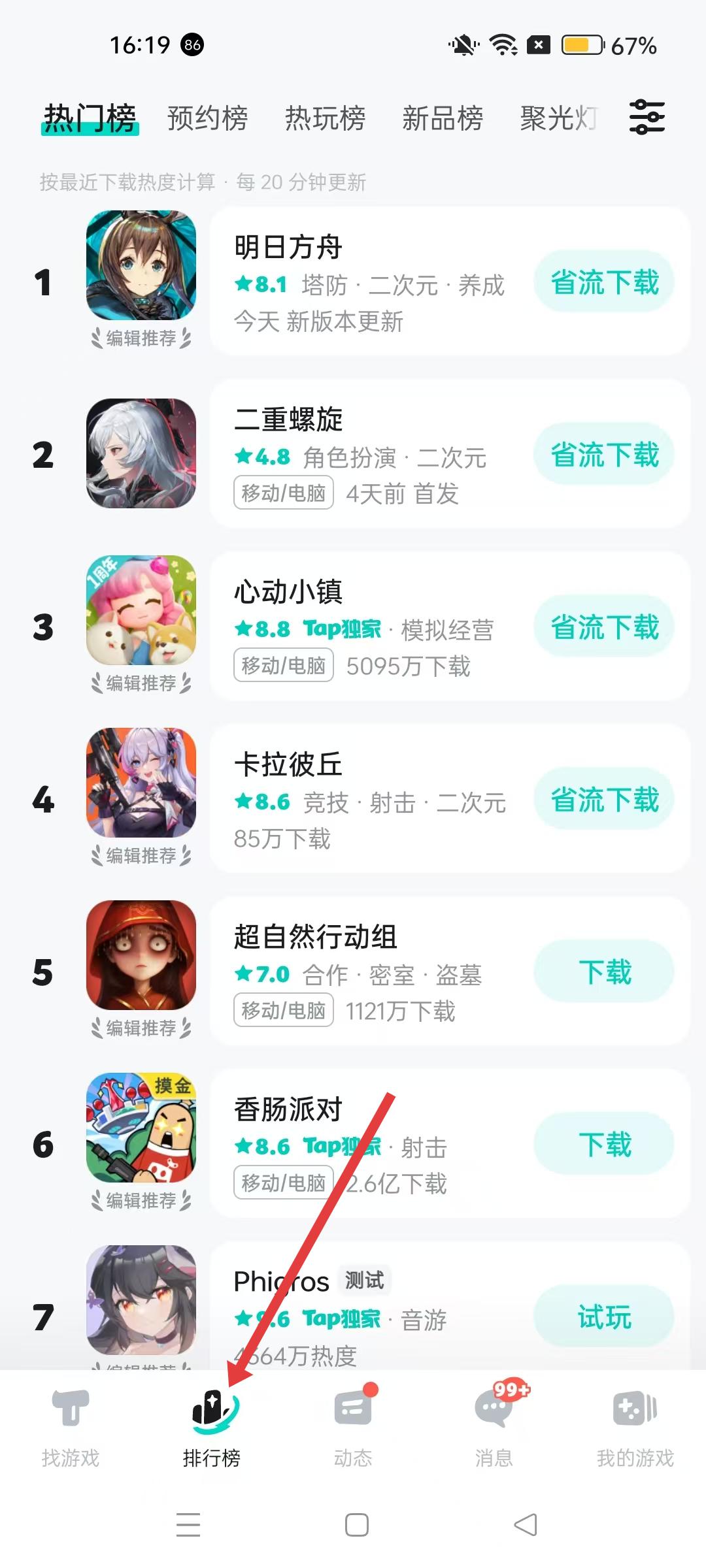Select the 聚光灯 tab
Image resolution: width=706 pixels, height=1568 pixels.
coord(559,118)
